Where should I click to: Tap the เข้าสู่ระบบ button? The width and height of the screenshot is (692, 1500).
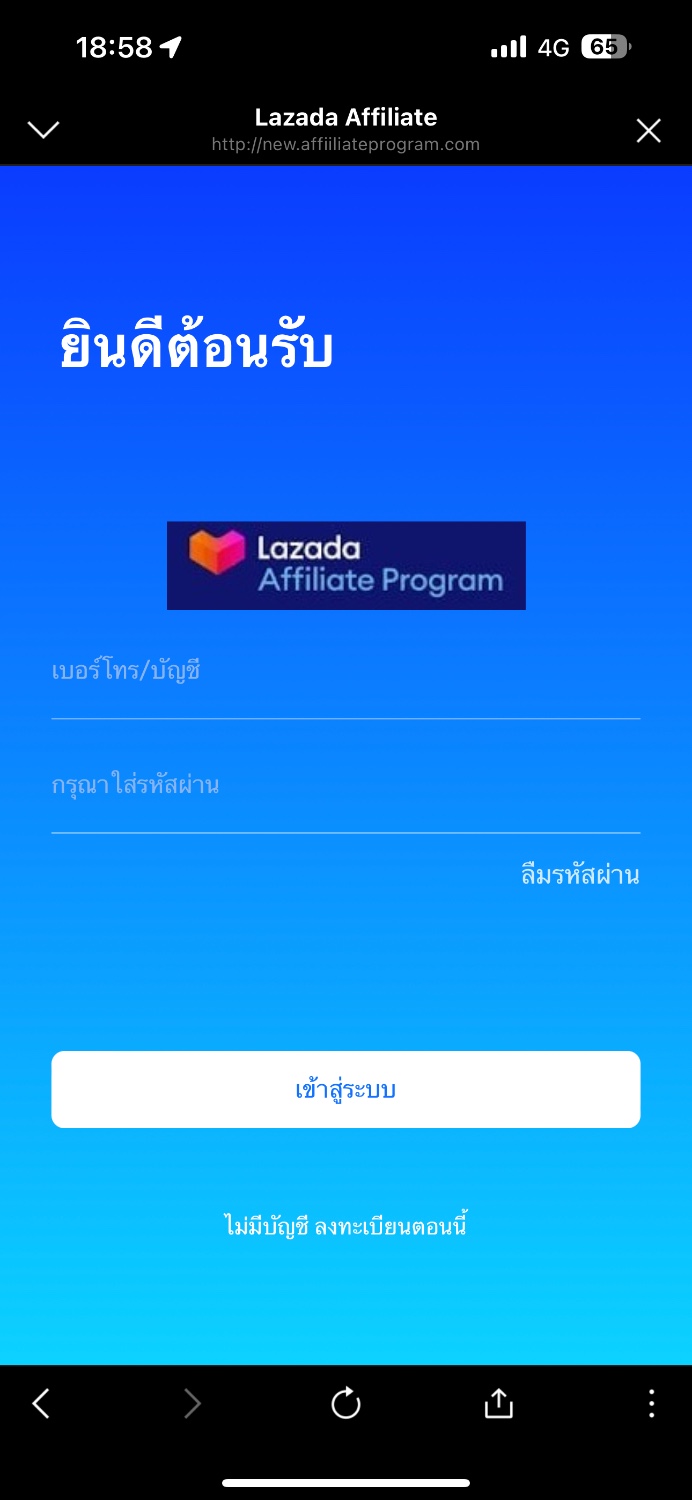point(346,1089)
